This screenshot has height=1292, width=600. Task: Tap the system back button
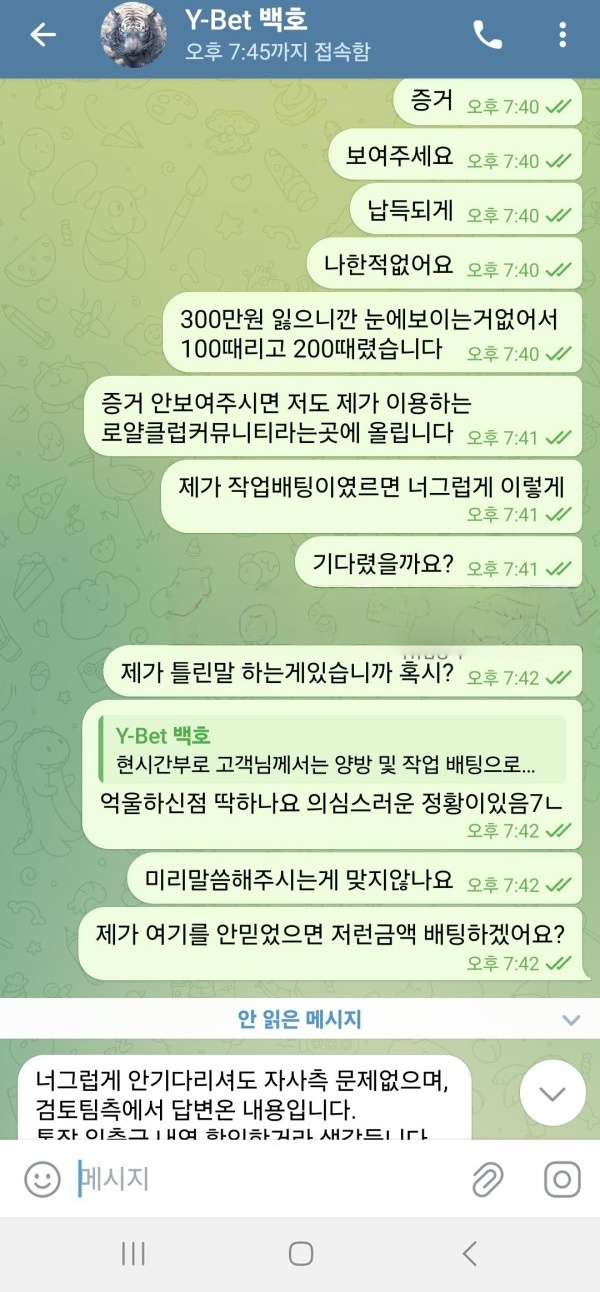pyautogui.click(x=469, y=1253)
